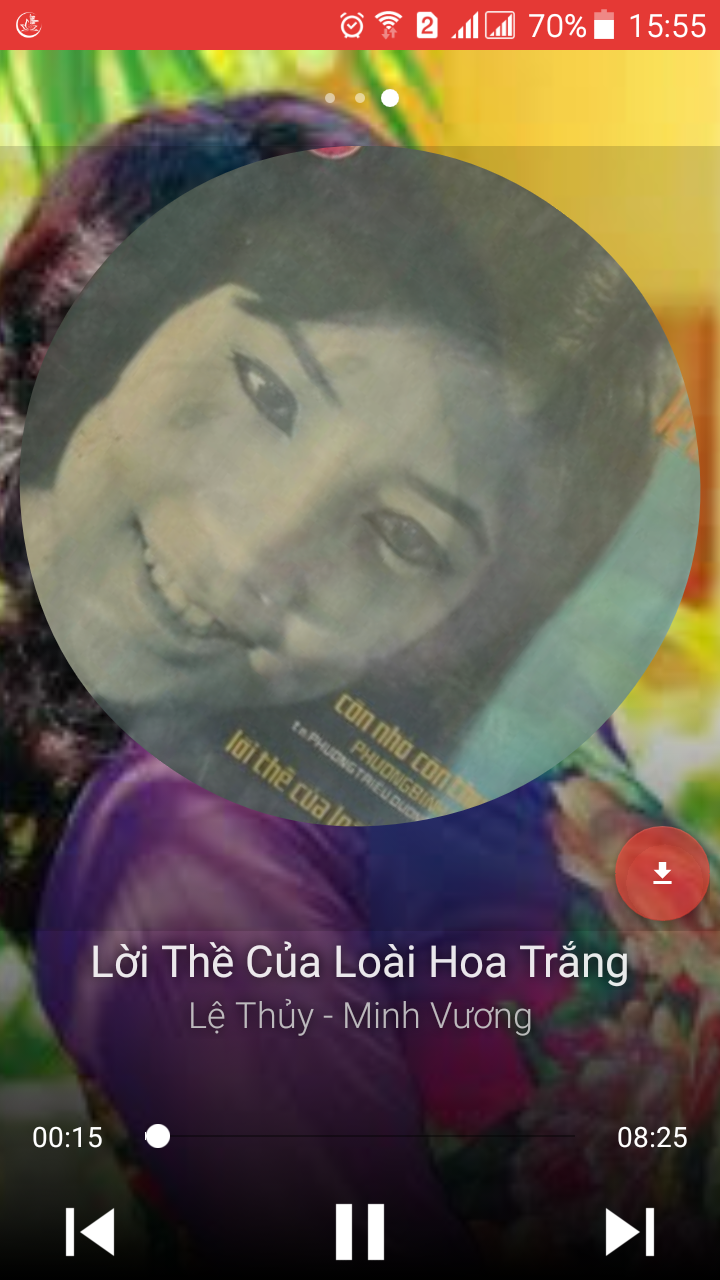720x1280 pixels.
Task: Go back to the previous track
Action: 90,1232
